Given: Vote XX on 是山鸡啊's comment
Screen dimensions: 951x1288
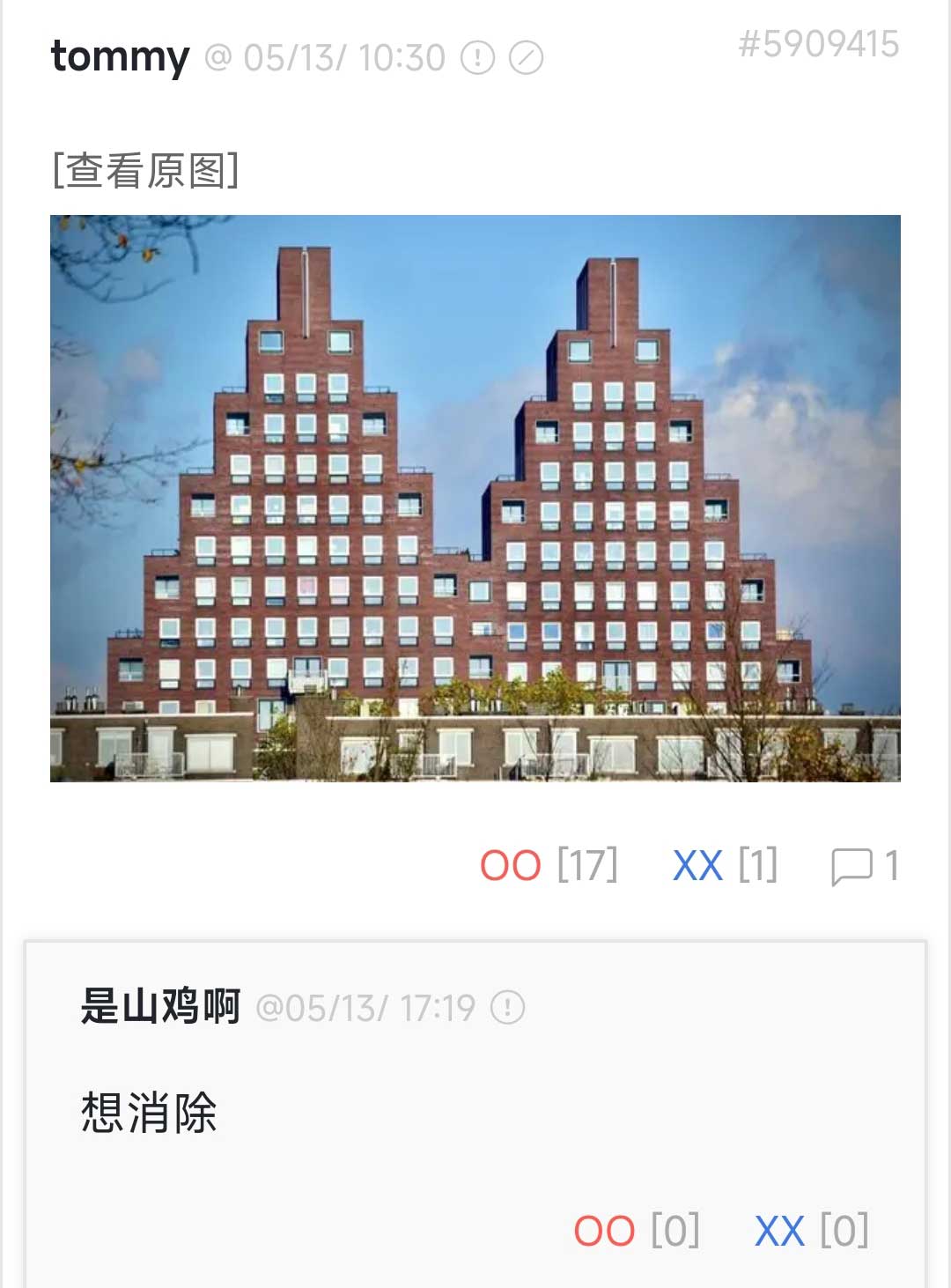Looking at the screenshot, I should tap(780, 1231).
